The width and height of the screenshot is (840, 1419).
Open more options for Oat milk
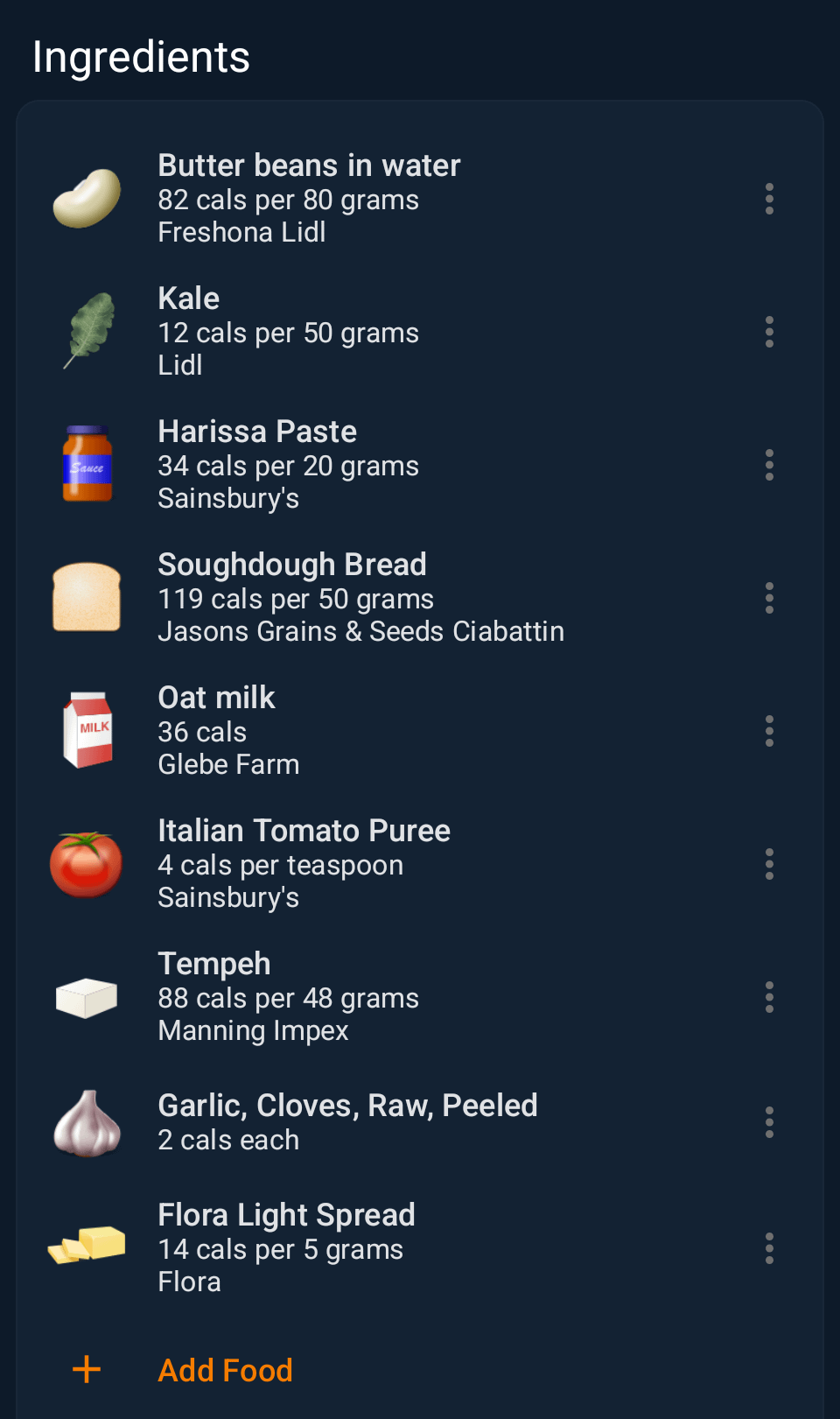click(x=769, y=731)
